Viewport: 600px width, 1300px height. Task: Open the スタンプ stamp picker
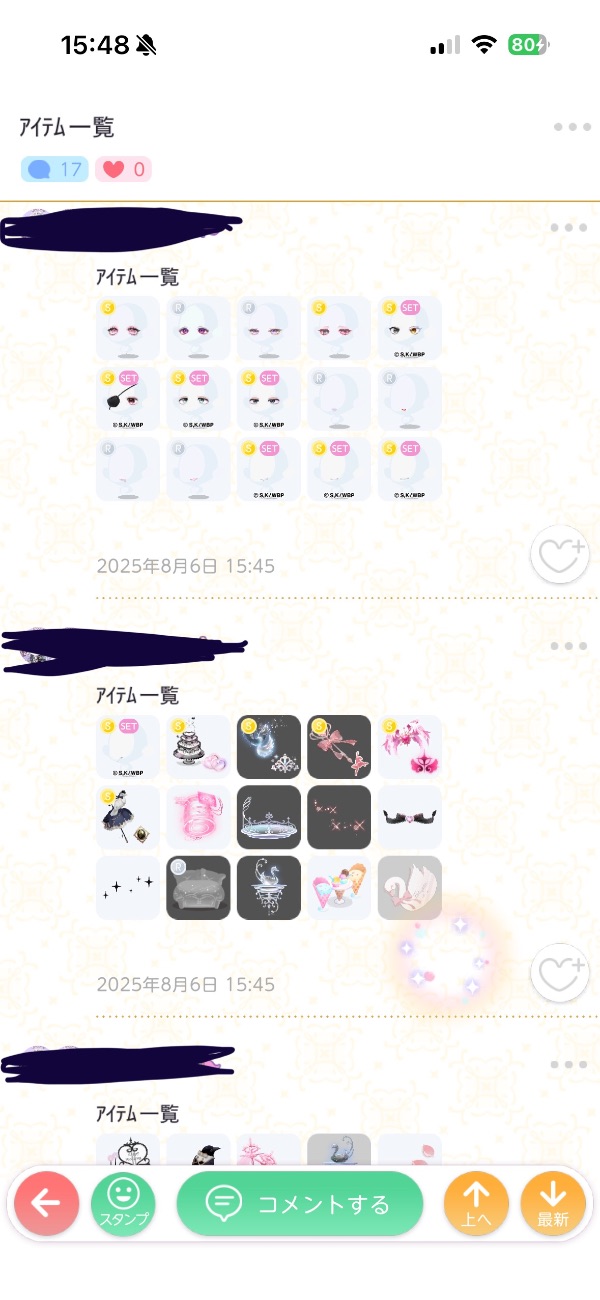tap(123, 1204)
